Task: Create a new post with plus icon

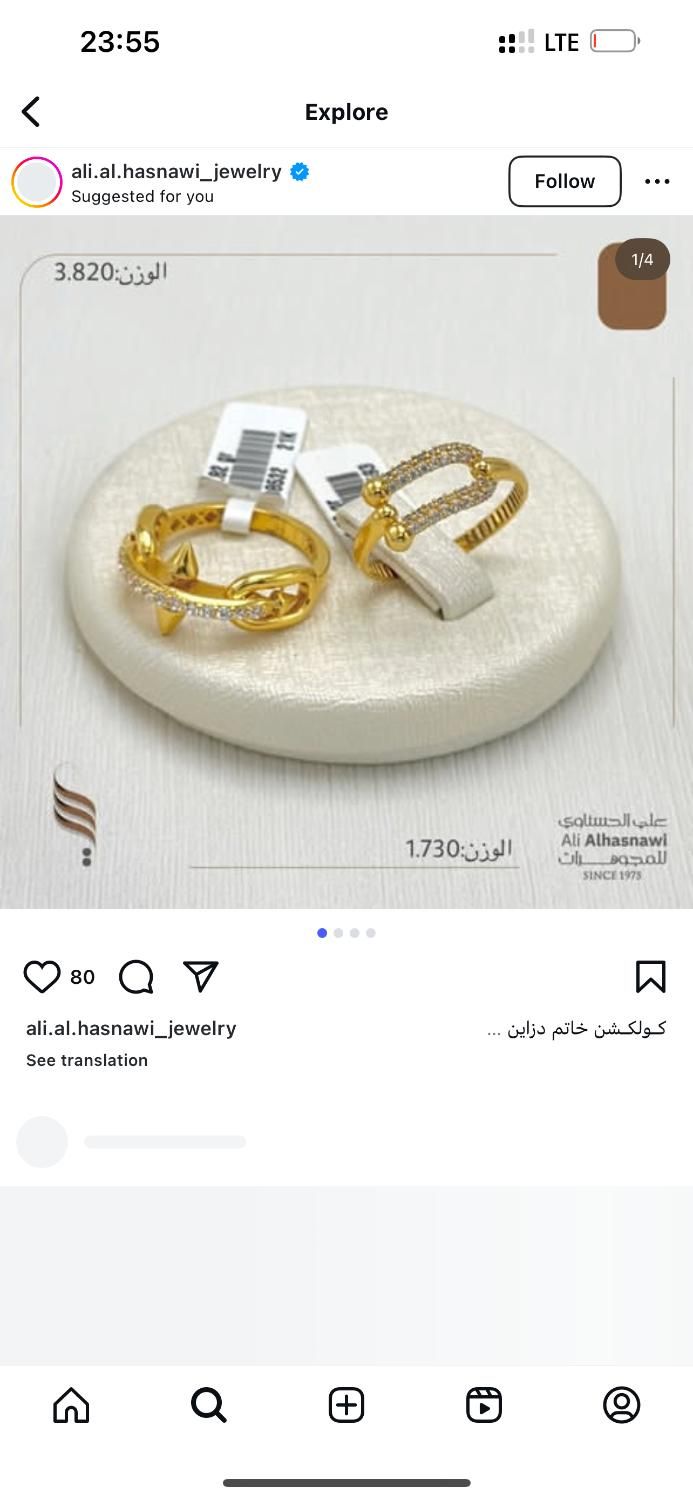Action: 346,1405
